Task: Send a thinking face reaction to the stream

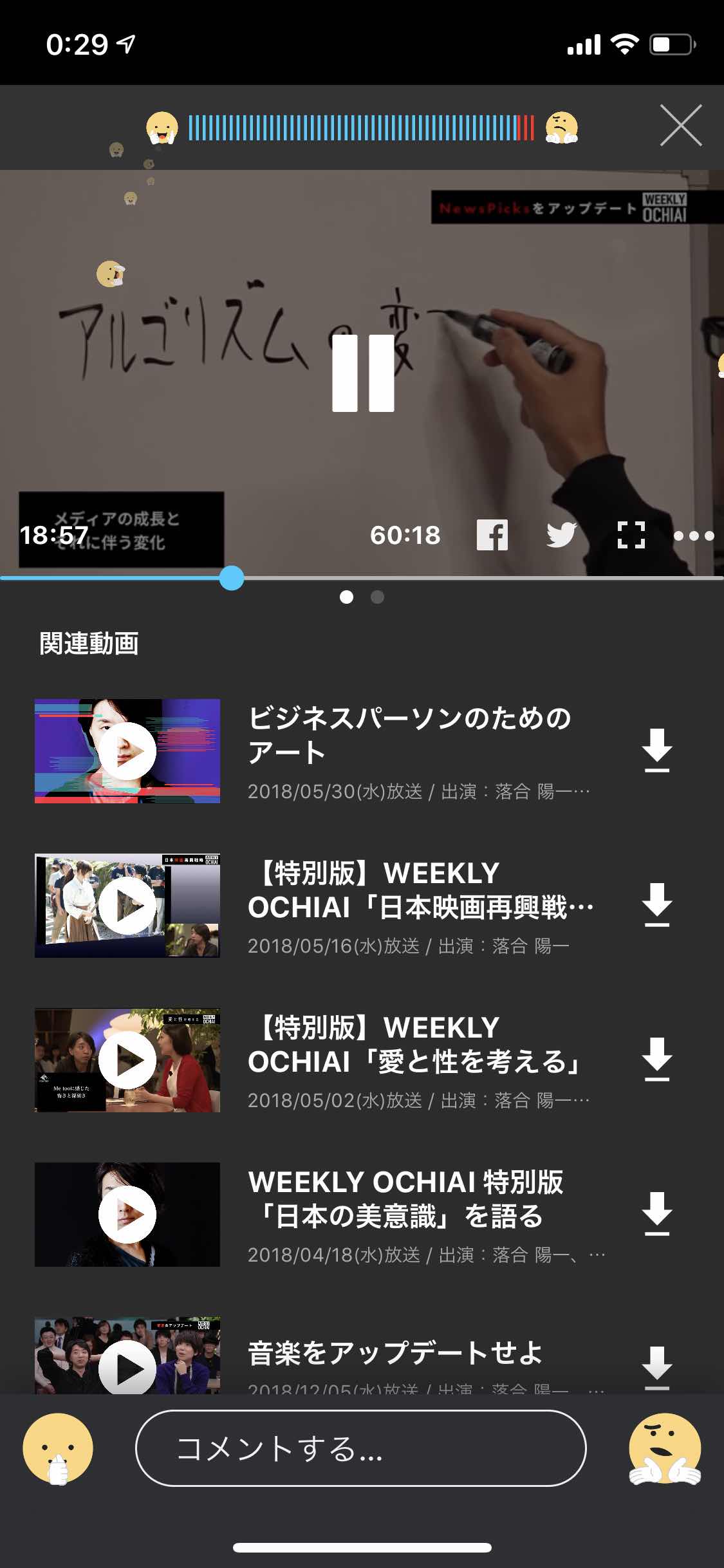Action: 561,127
